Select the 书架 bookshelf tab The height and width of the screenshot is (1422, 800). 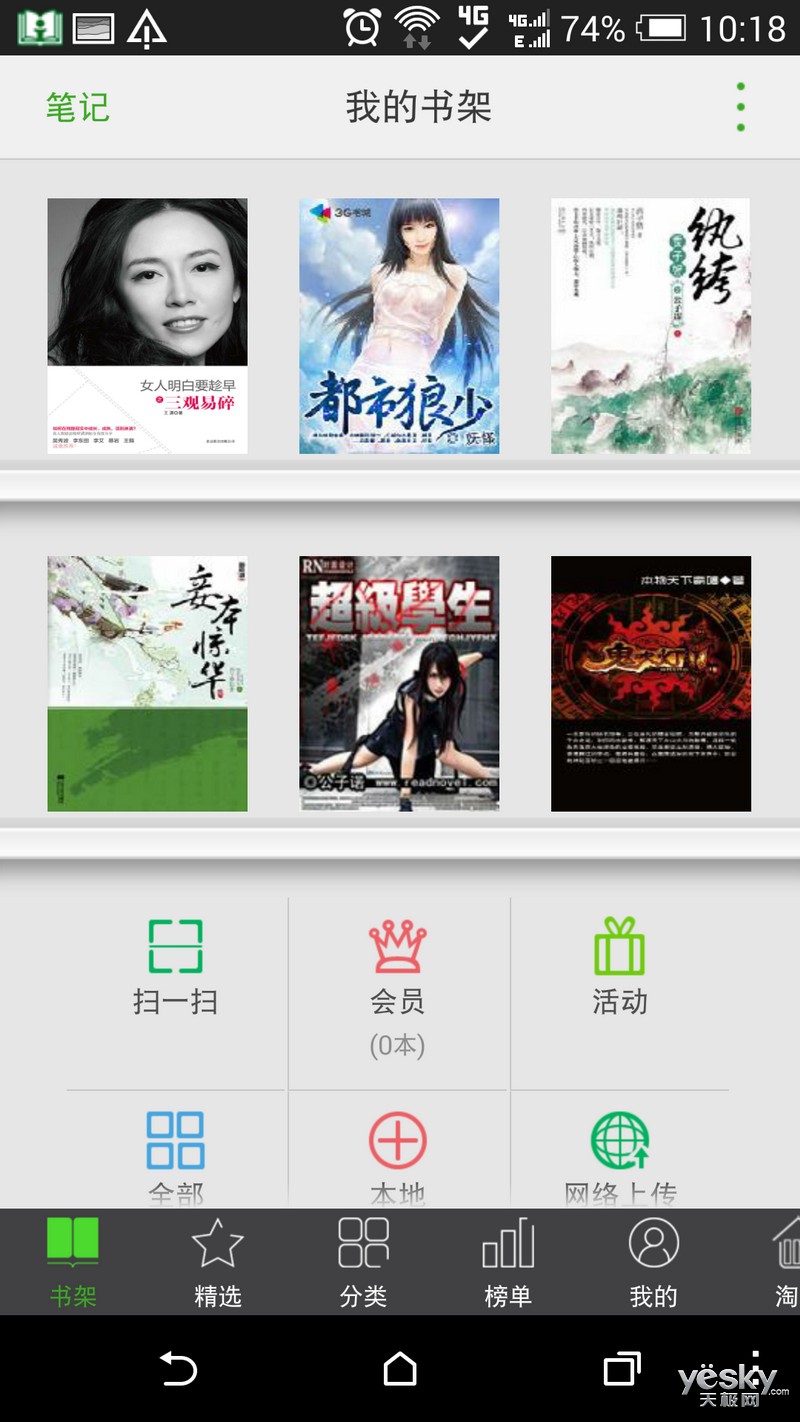point(73,1262)
